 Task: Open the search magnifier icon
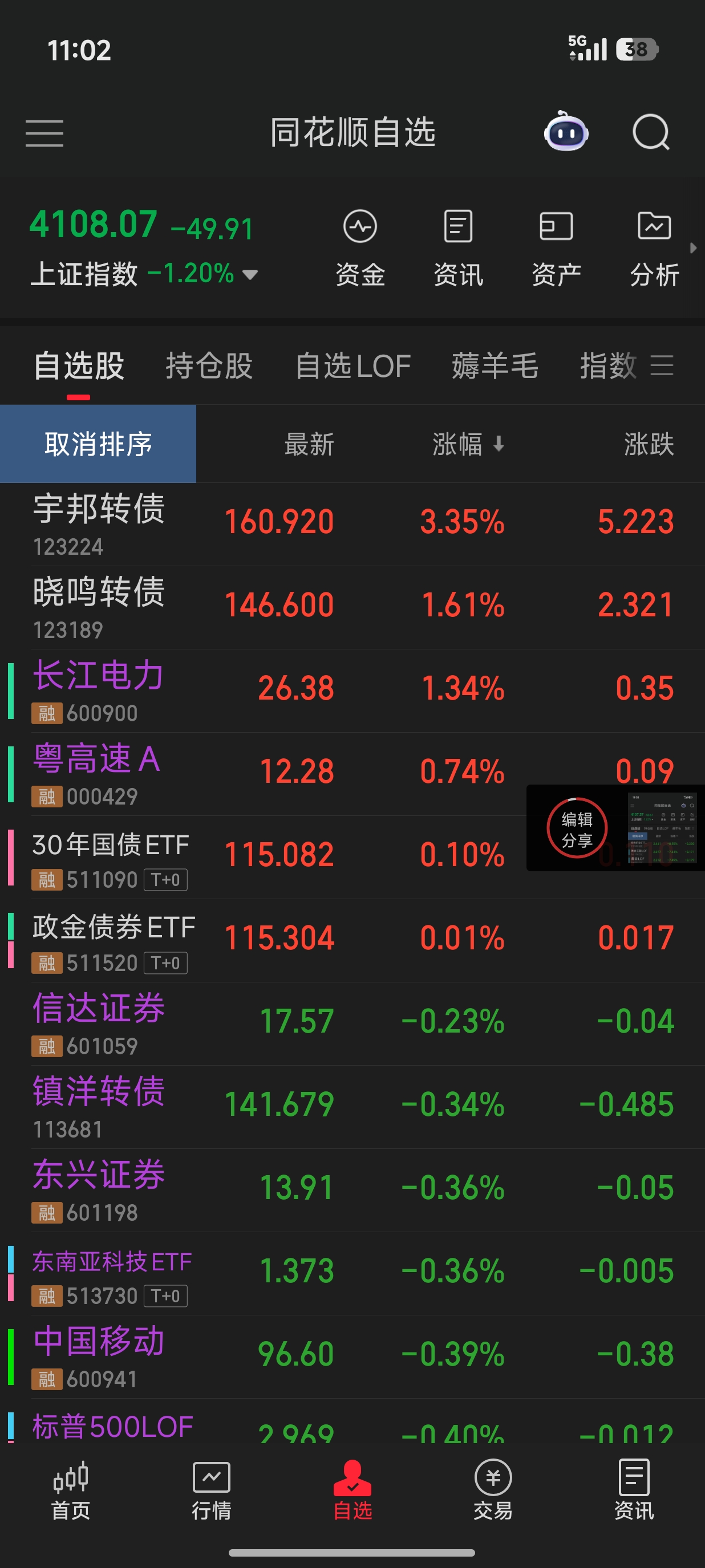[651, 132]
